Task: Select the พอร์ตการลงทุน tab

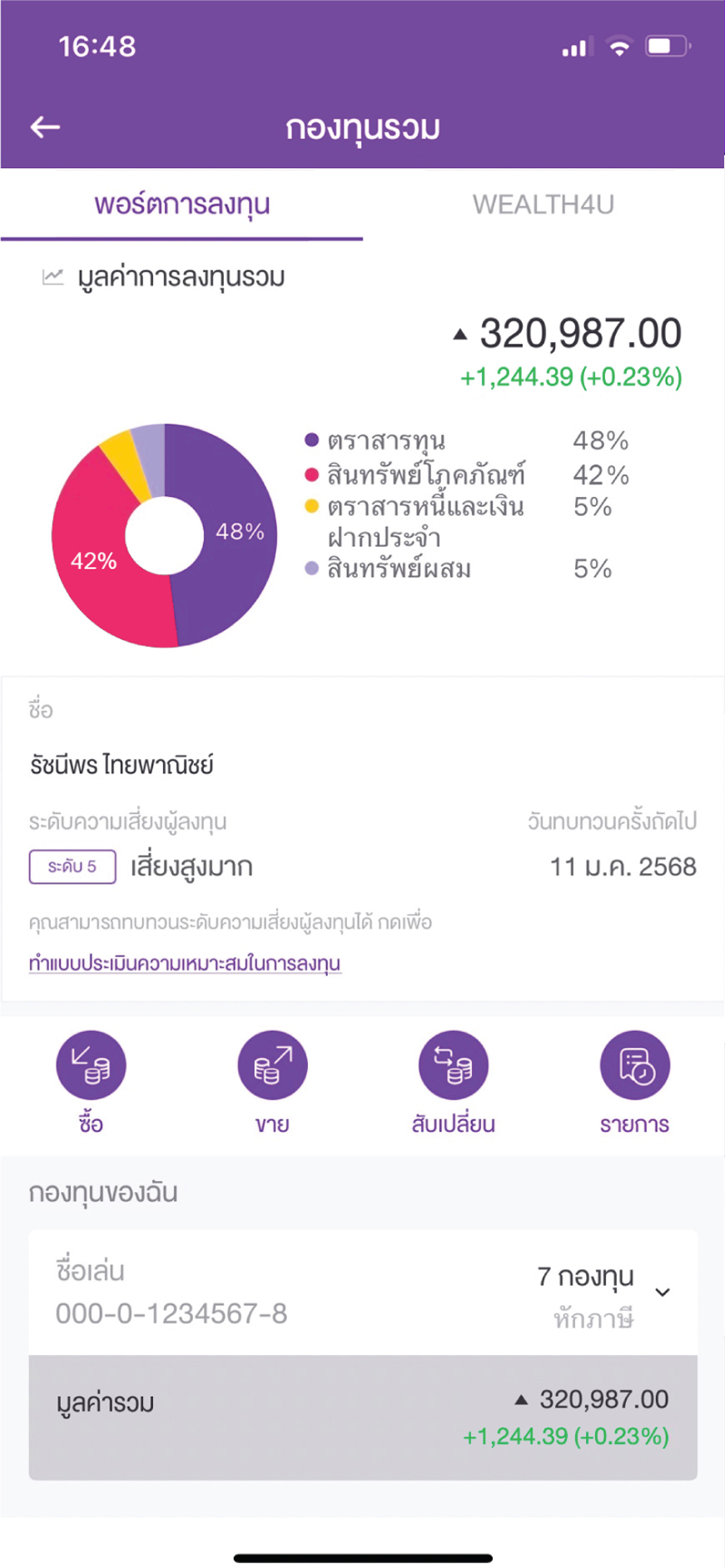Action: tap(181, 205)
